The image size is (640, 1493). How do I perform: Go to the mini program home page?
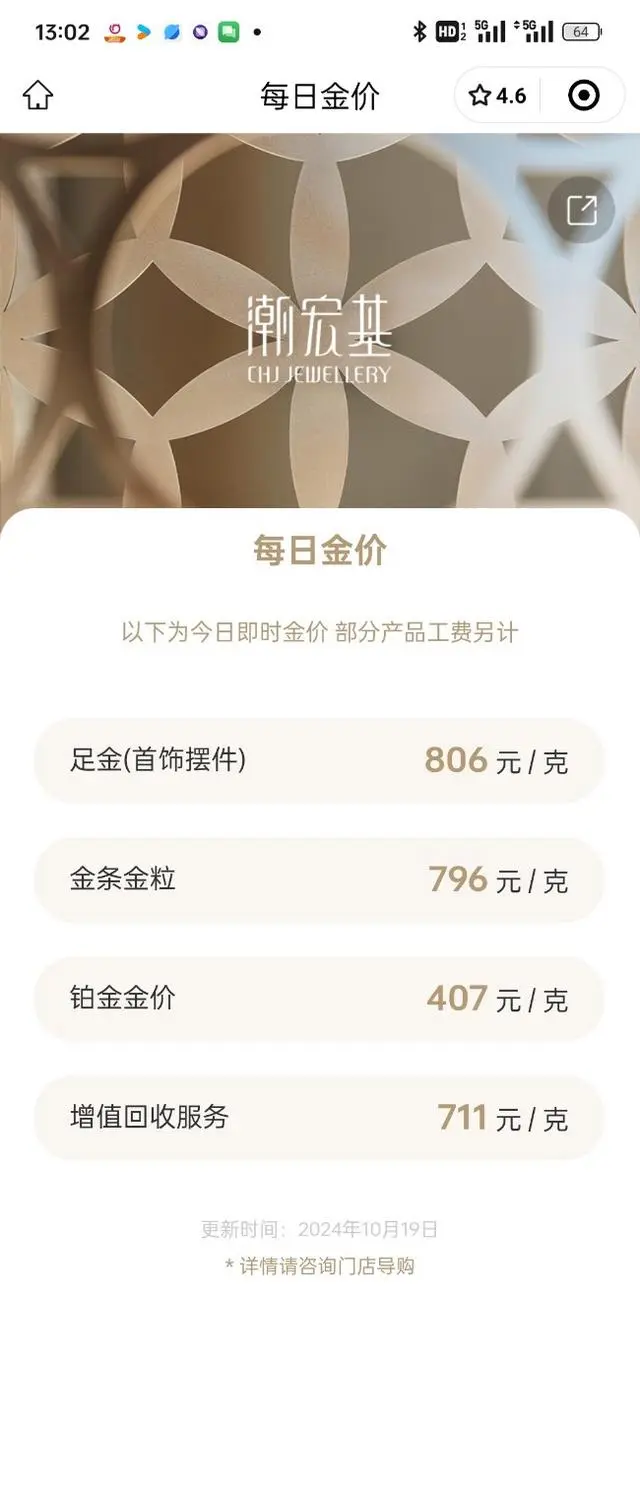[38, 95]
